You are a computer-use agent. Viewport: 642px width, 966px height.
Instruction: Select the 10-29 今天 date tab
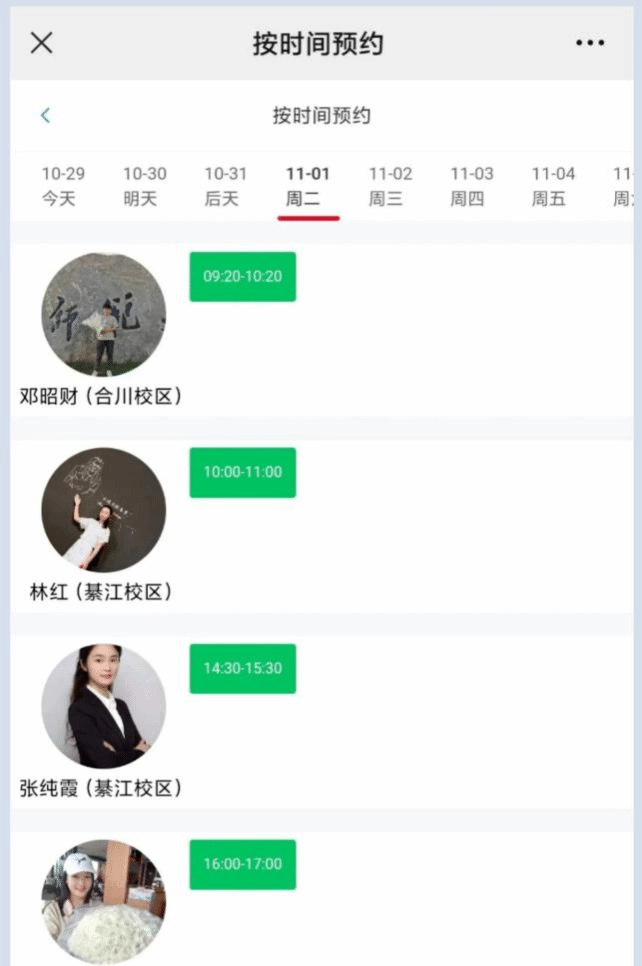(x=62, y=186)
